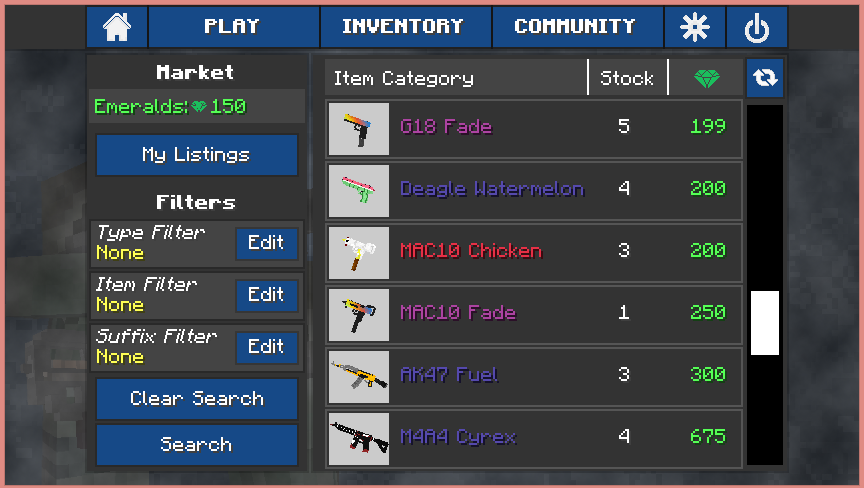
Task: Tap the power quit icon
Action: pyautogui.click(x=757, y=27)
